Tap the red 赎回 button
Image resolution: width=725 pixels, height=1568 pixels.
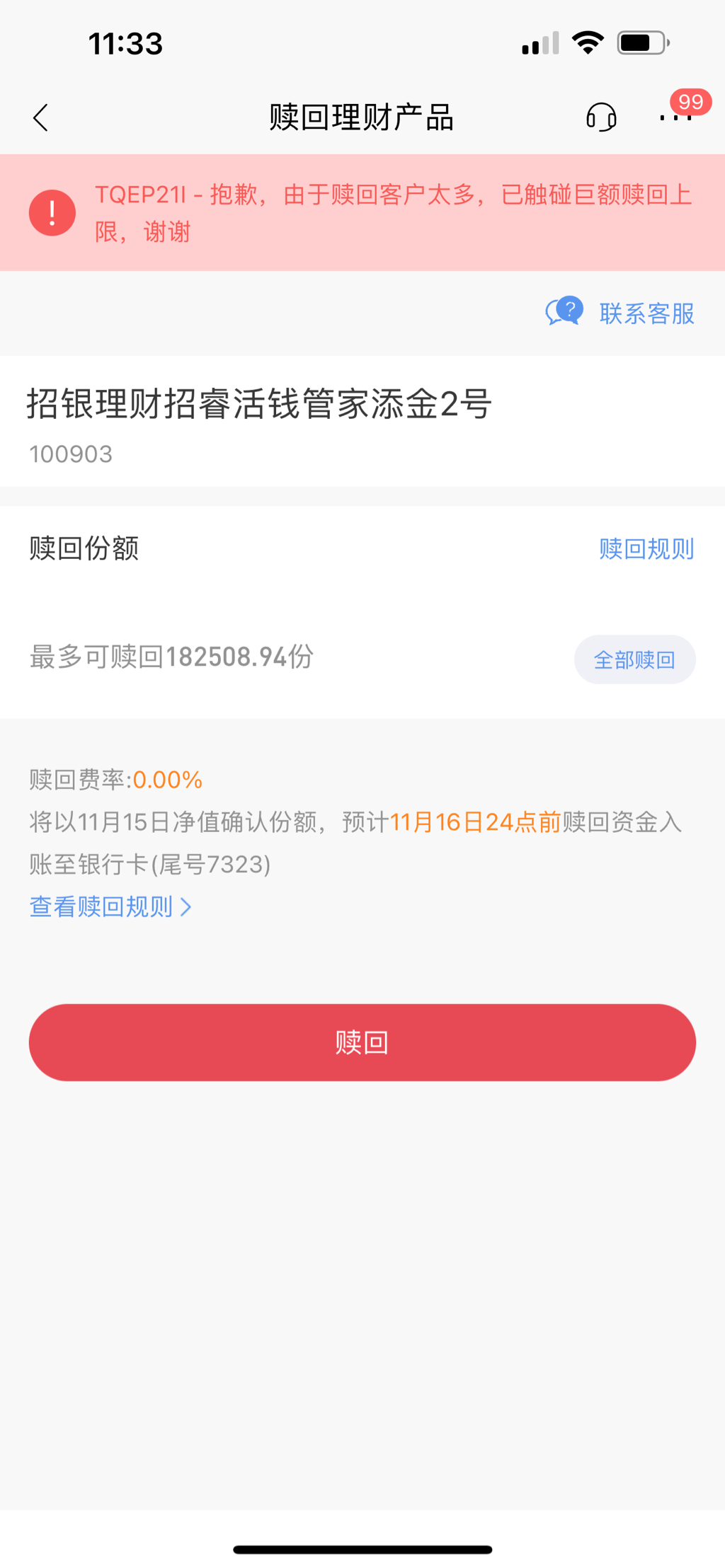click(x=362, y=1042)
